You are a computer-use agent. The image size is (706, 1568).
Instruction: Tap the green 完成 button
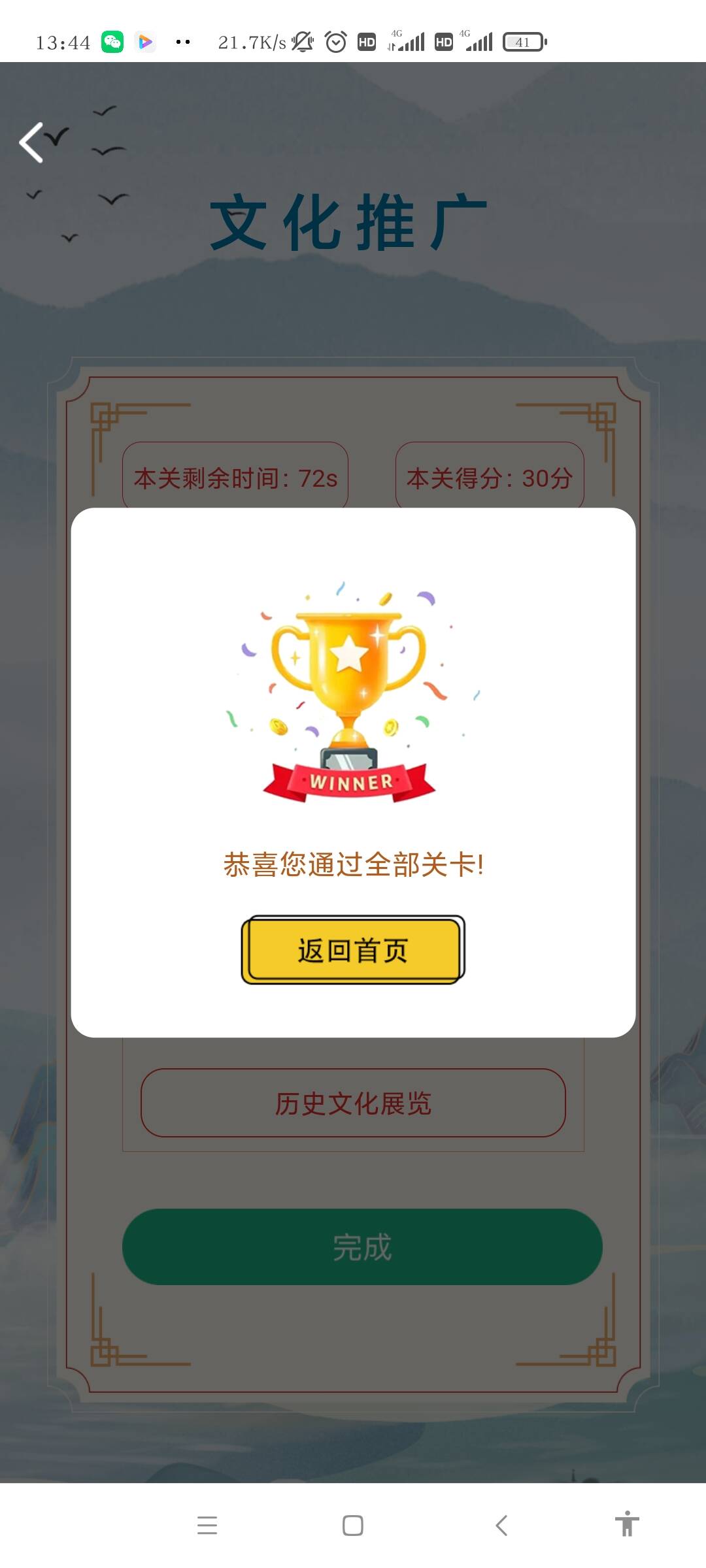pos(362,1247)
